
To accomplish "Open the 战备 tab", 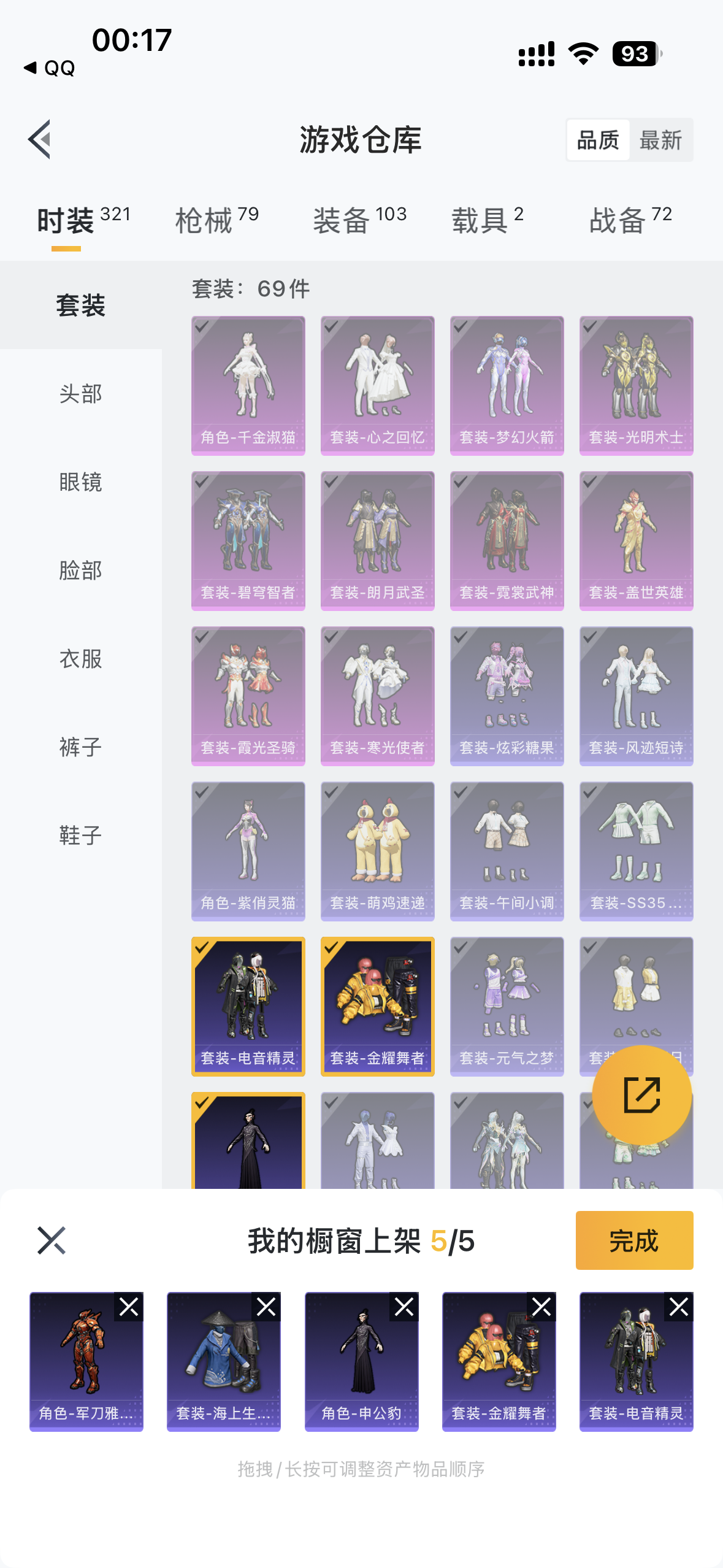I will [x=630, y=220].
